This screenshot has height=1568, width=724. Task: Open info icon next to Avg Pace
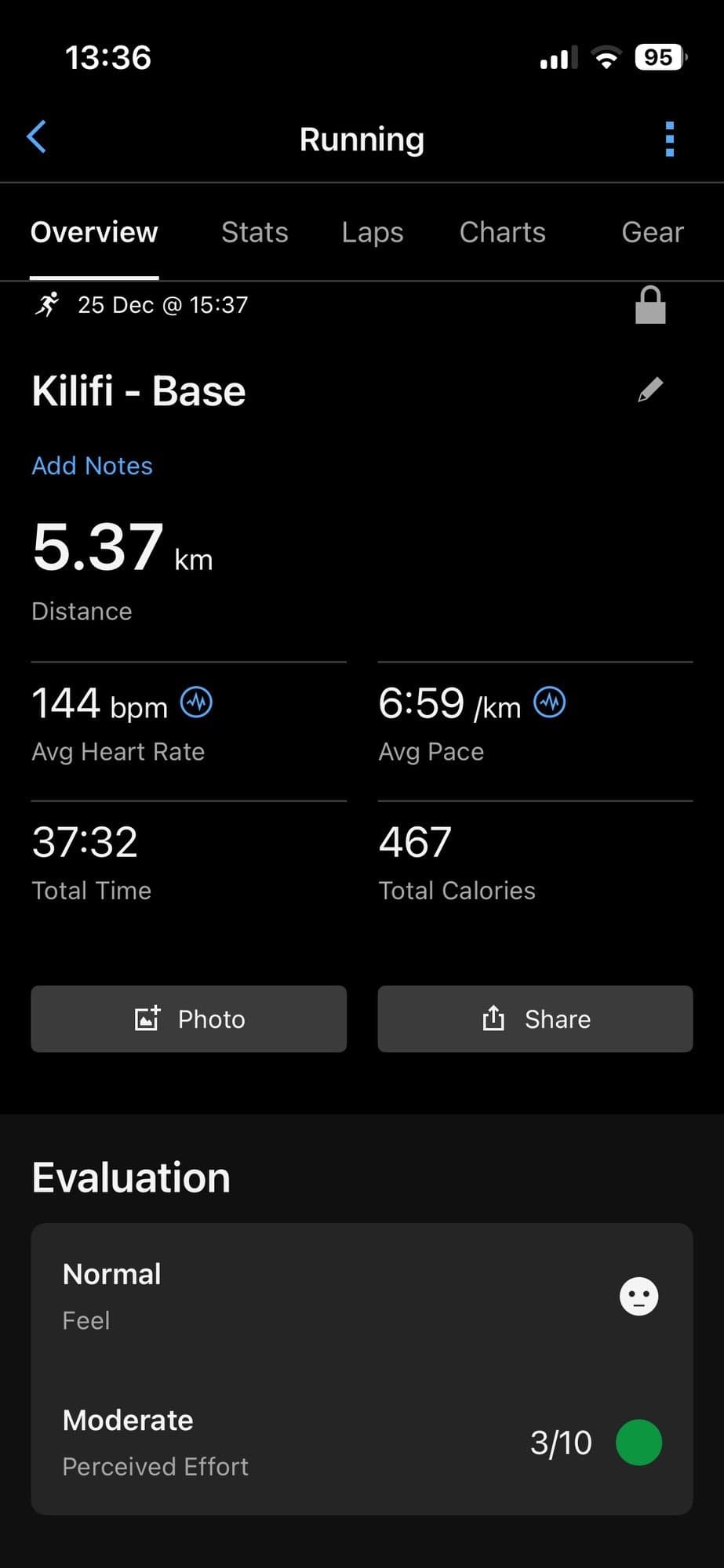pyautogui.click(x=549, y=702)
